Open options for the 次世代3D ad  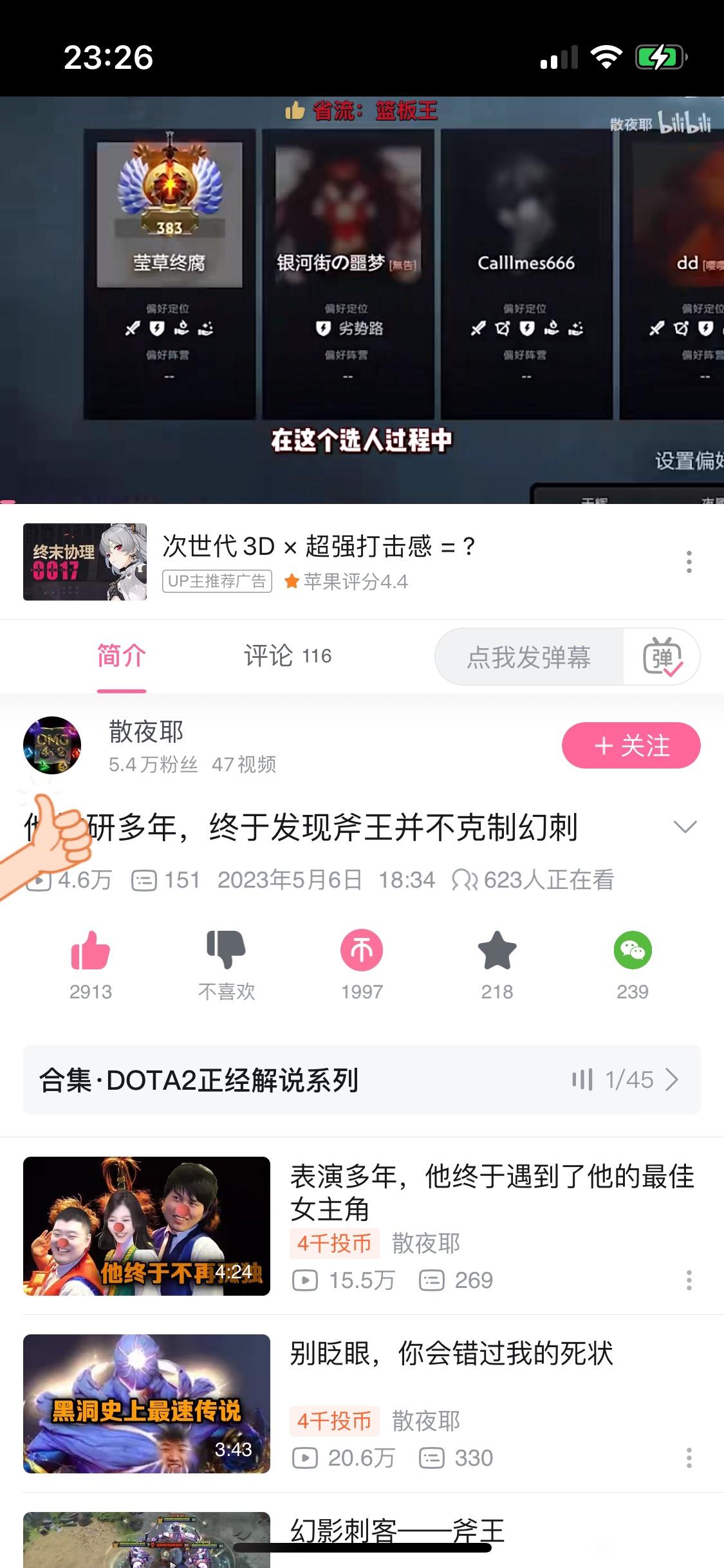click(689, 562)
